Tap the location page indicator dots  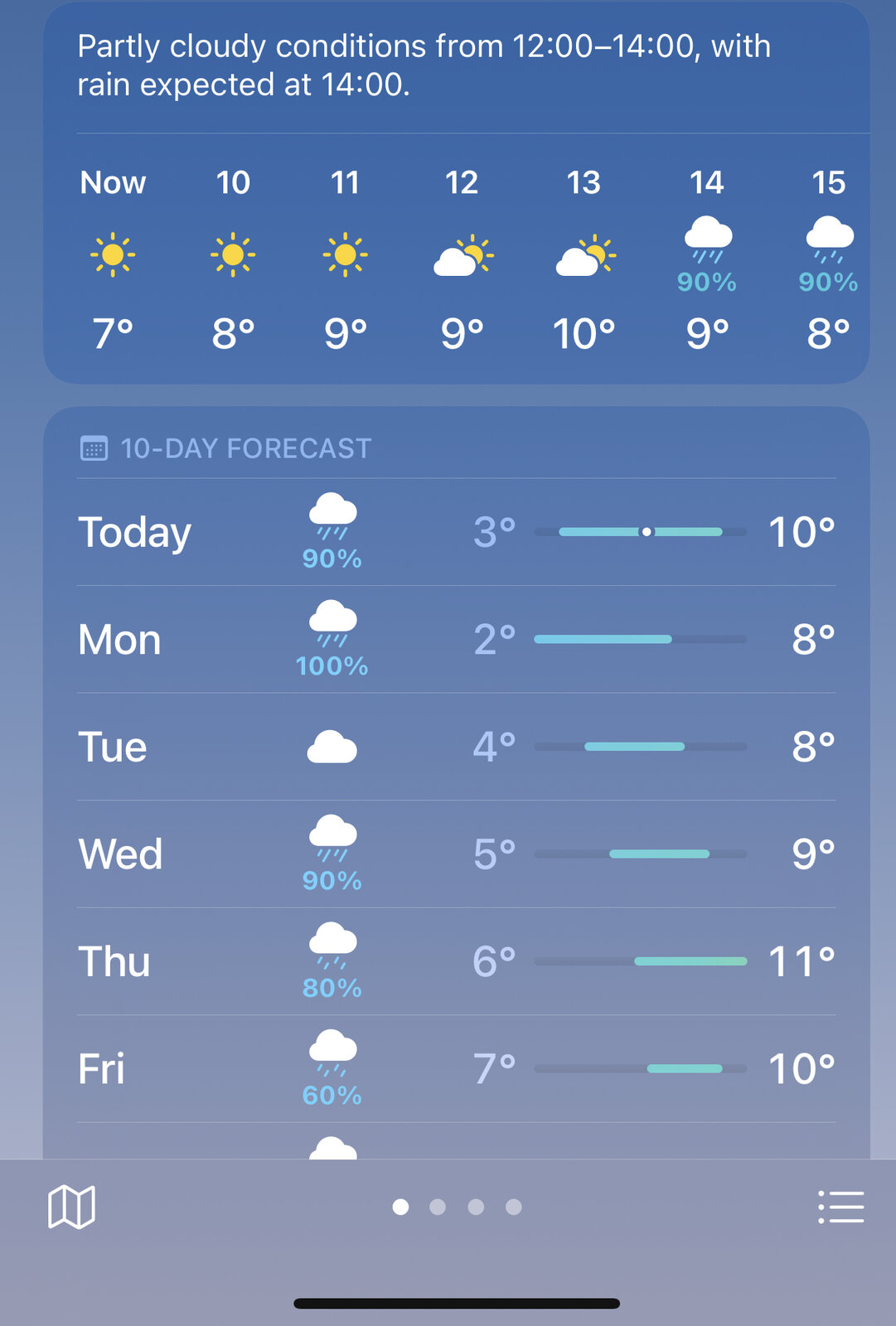[457, 1207]
